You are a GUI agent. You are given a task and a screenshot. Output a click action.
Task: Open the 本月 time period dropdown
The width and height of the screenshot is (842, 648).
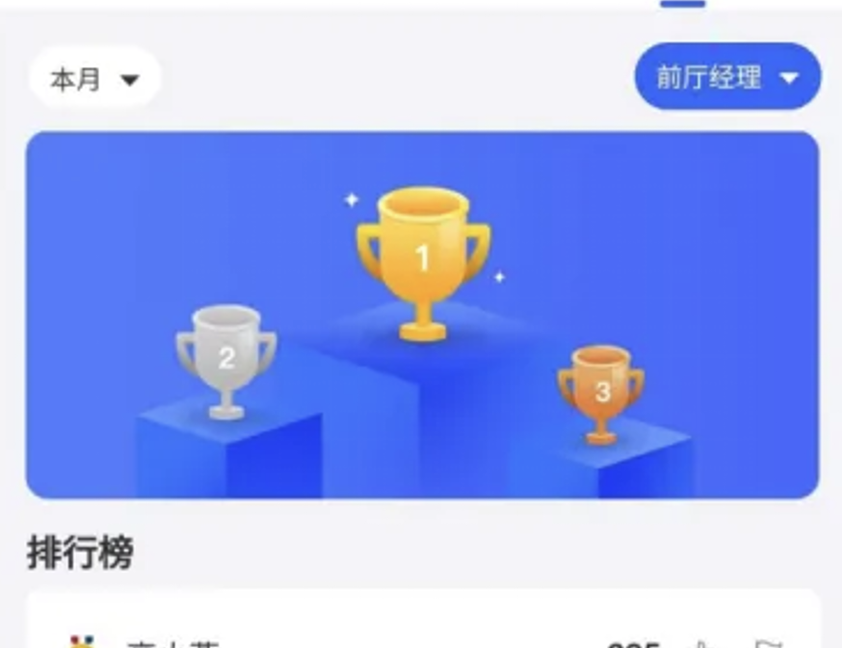(x=94, y=79)
